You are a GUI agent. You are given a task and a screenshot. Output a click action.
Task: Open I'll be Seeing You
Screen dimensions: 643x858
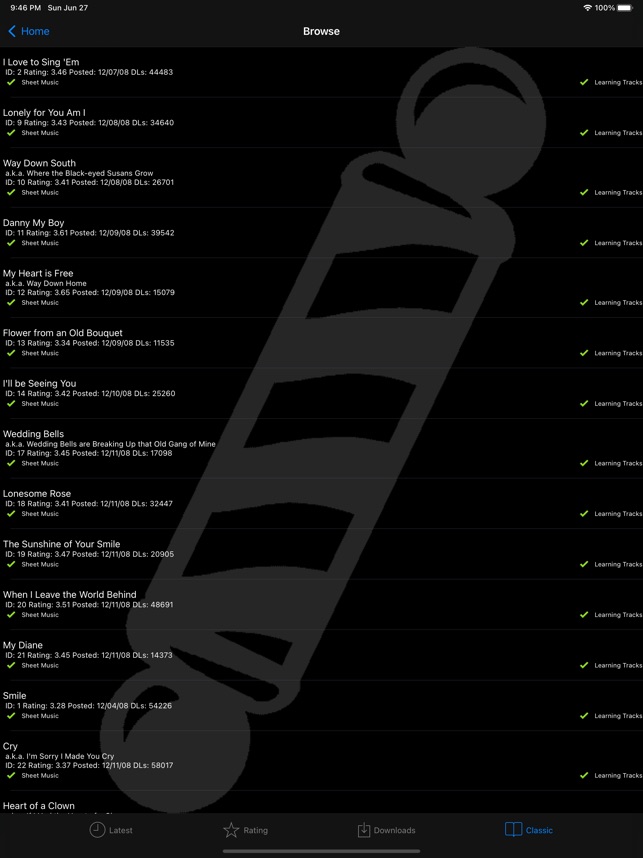pyautogui.click(x=39, y=383)
